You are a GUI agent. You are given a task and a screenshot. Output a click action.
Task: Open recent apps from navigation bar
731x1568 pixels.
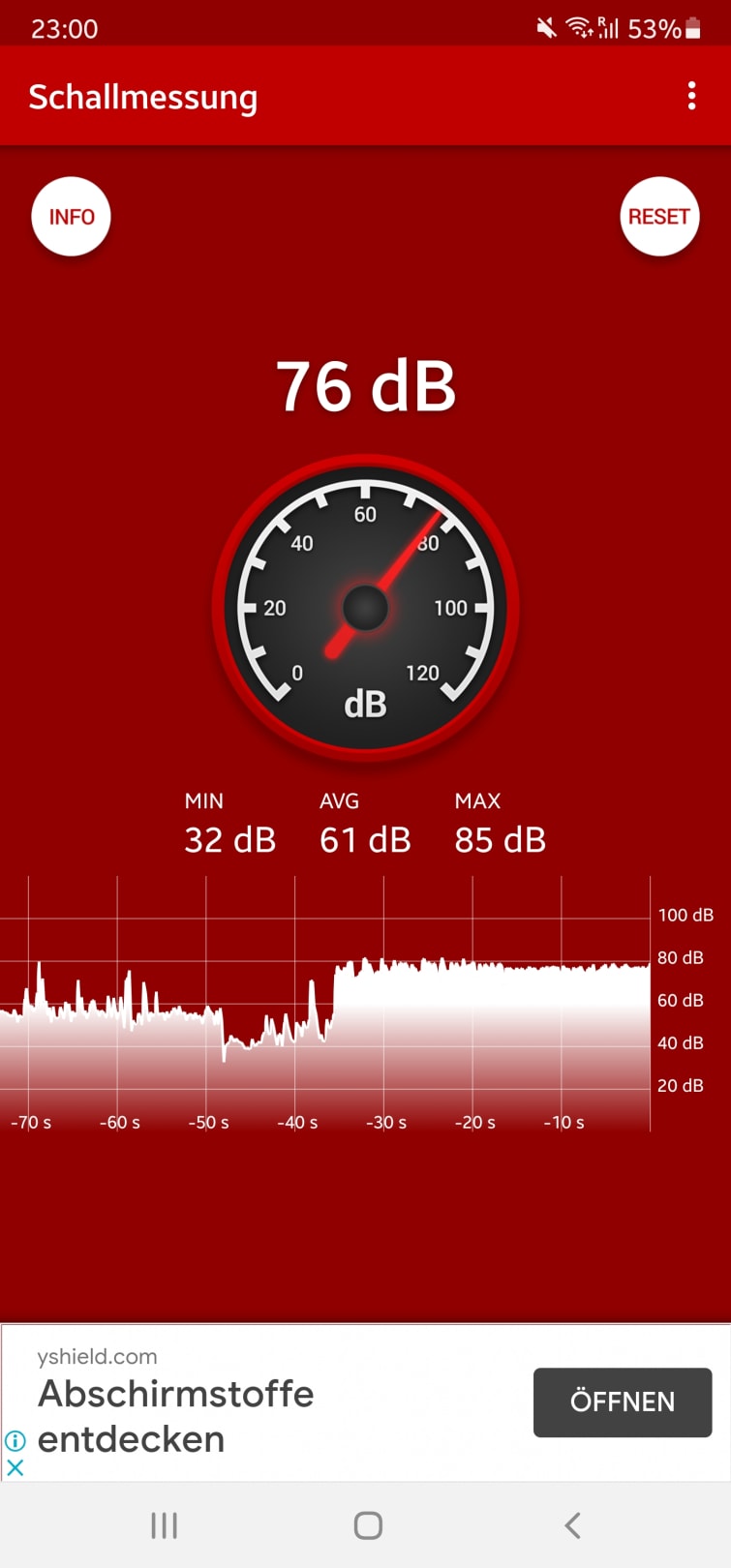point(164,1525)
